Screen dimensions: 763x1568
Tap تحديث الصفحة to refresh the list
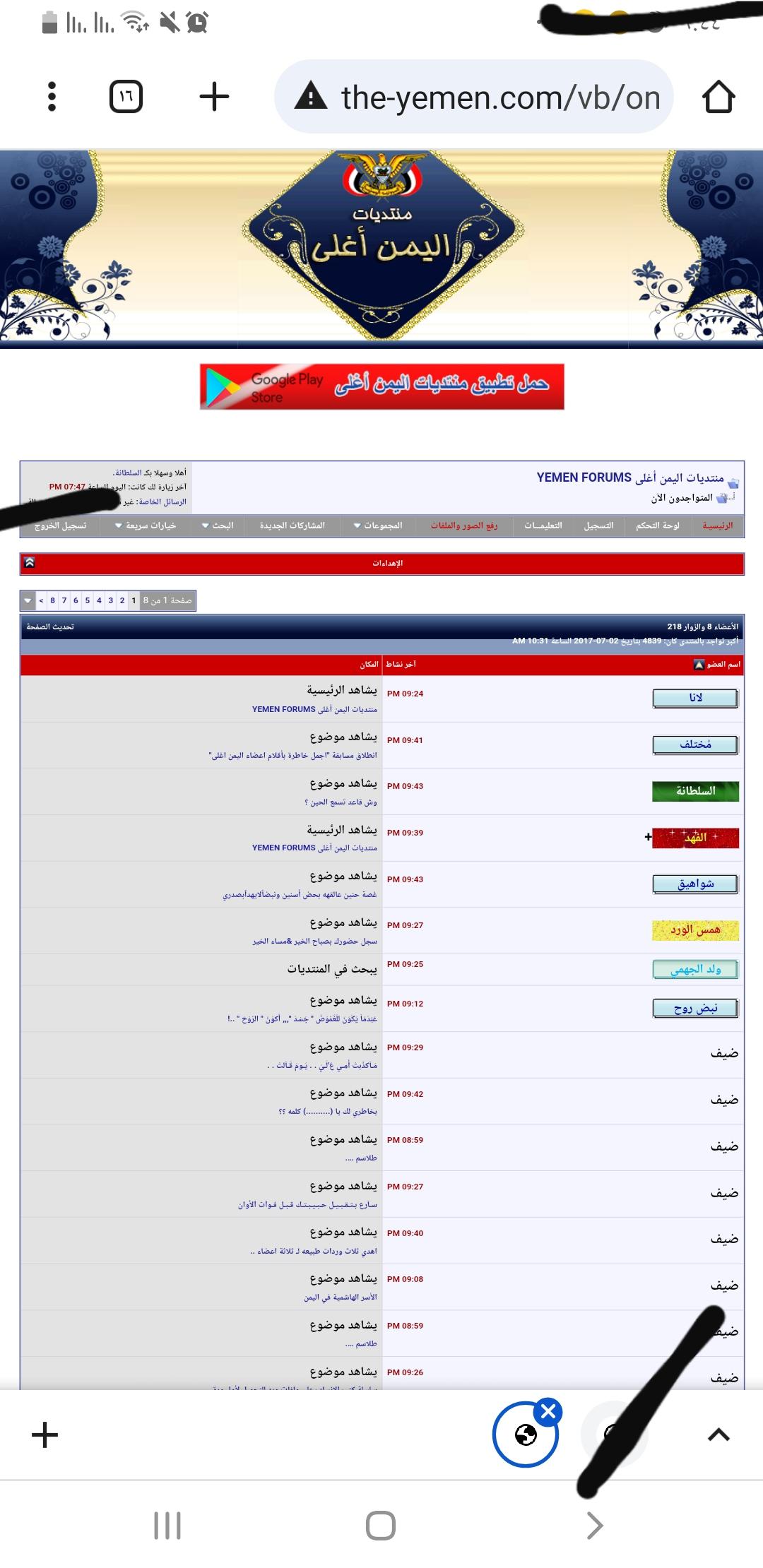50,626
